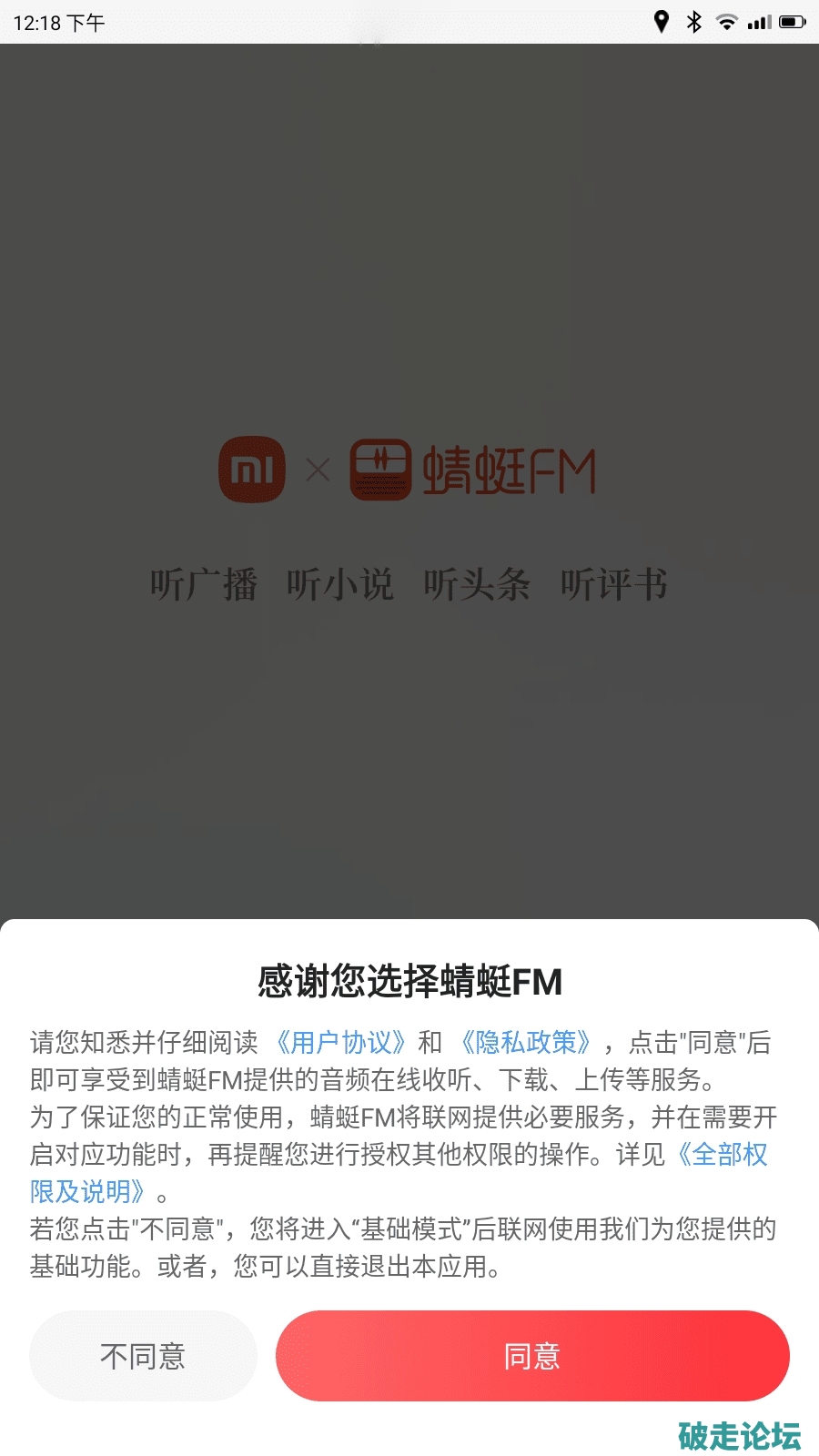
Task: Tap the 同意 button to agree
Action: tap(532, 1355)
